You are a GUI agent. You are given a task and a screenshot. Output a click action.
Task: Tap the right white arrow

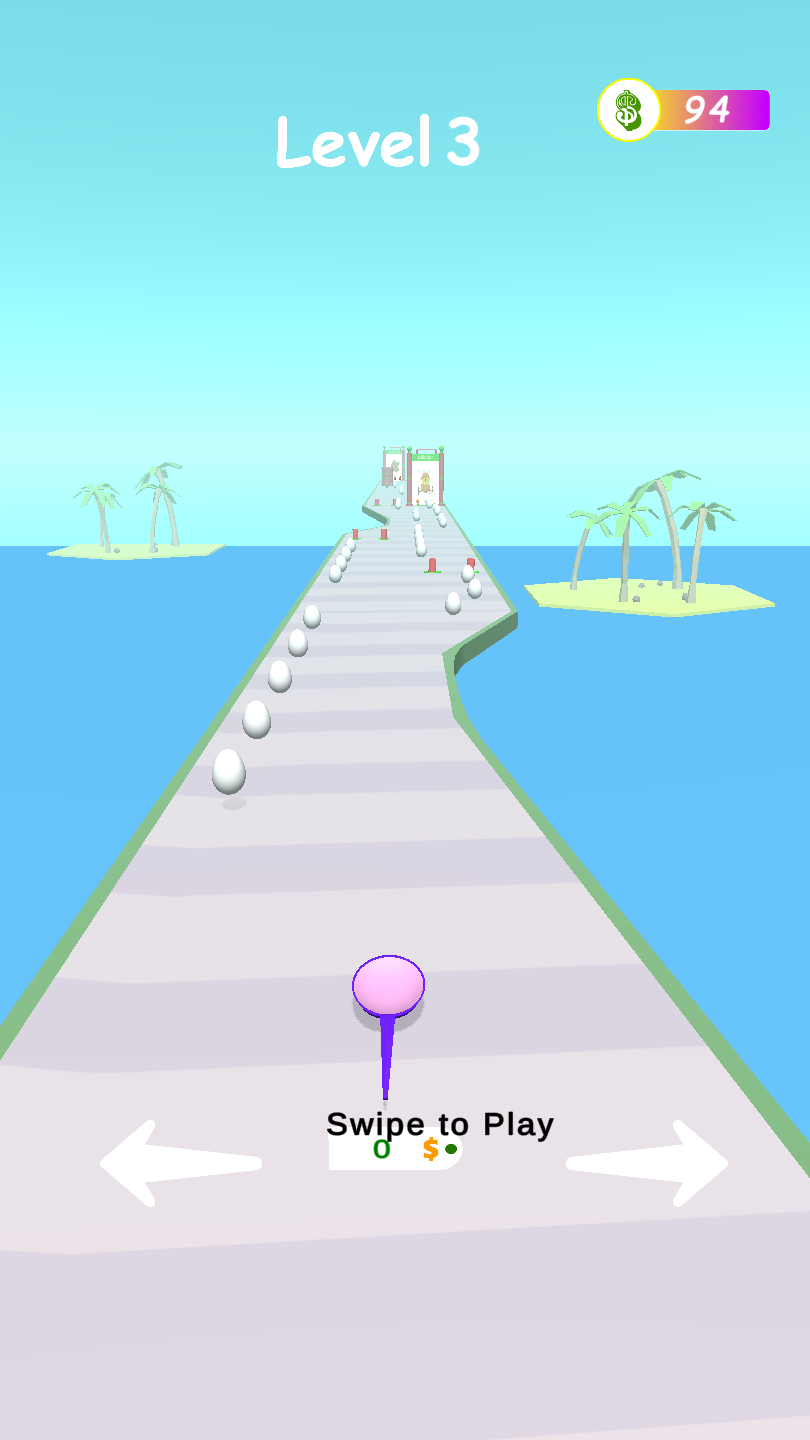648,1163
